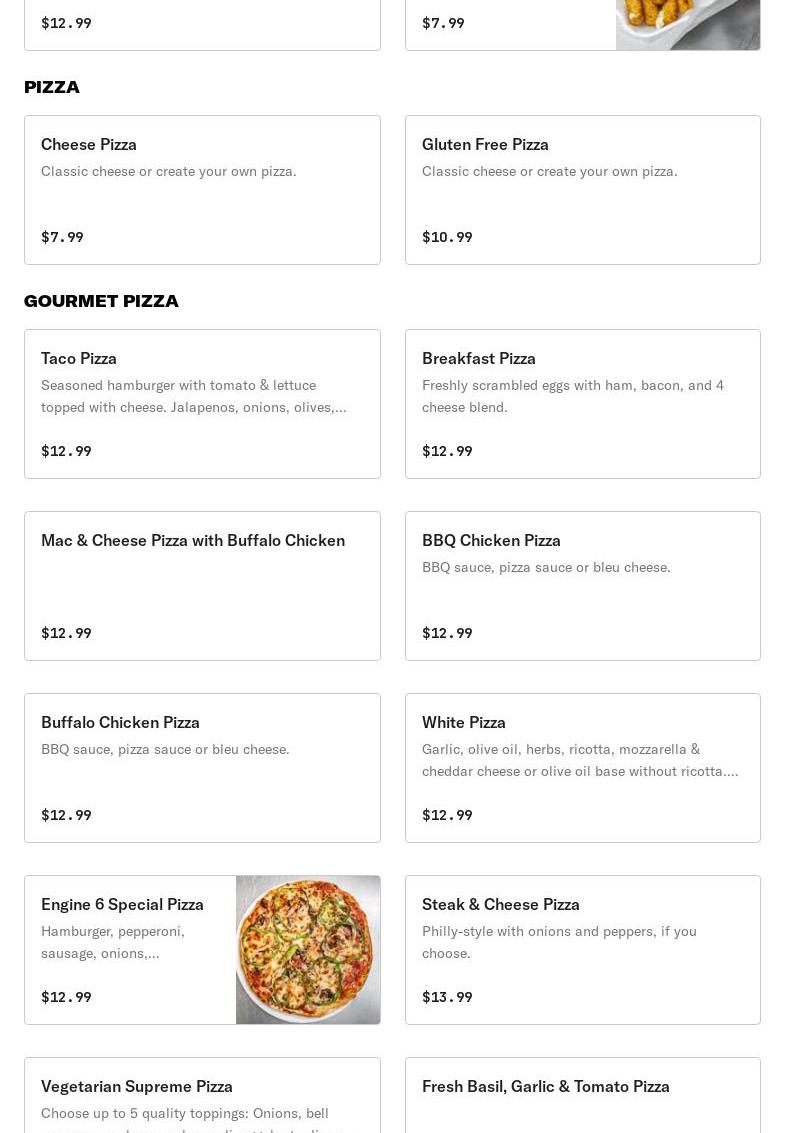785x1133 pixels.
Task: Select the Gluten Free Pizza card
Action: pyautogui.click(x=582, y=190)
